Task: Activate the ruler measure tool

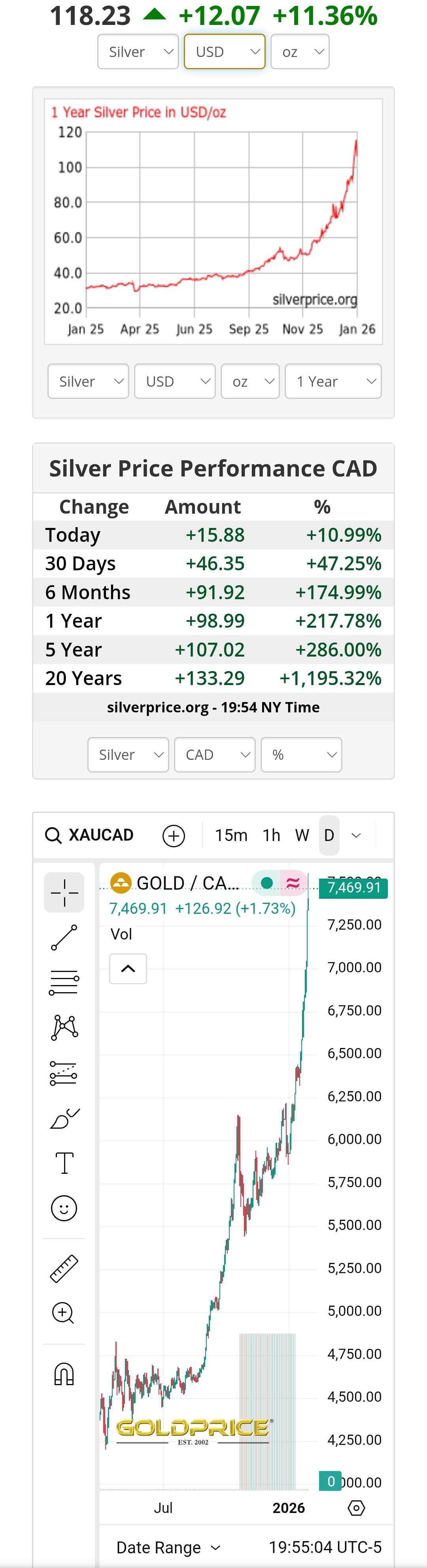Action: (64, 1268)
